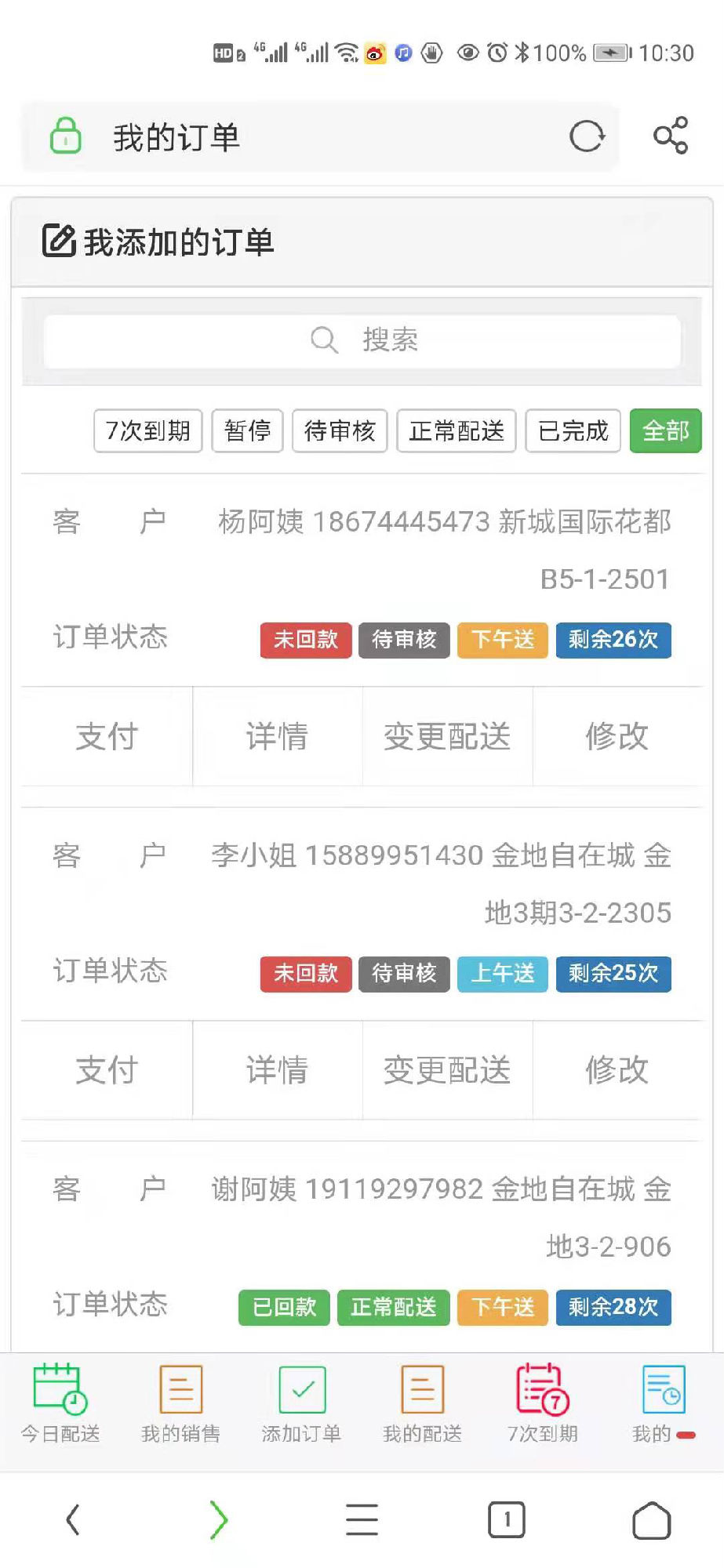Tap 变更配送 on 杨阿姨's order
Image resolution: width=724 pixels, height=1568 pixels.
(447, 736)
